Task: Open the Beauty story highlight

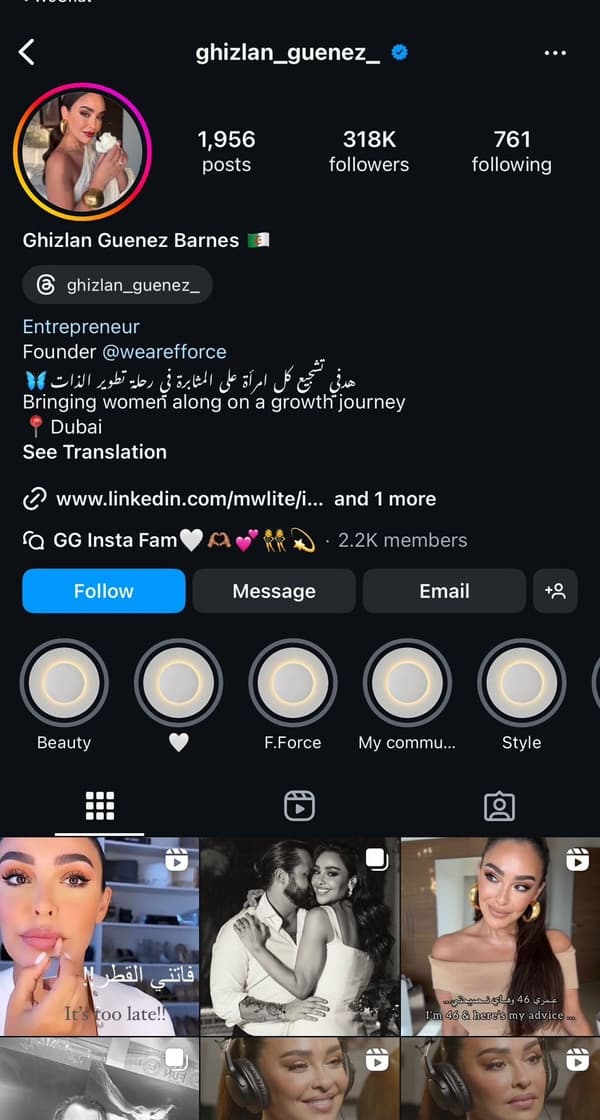Action: coord(64,683)
